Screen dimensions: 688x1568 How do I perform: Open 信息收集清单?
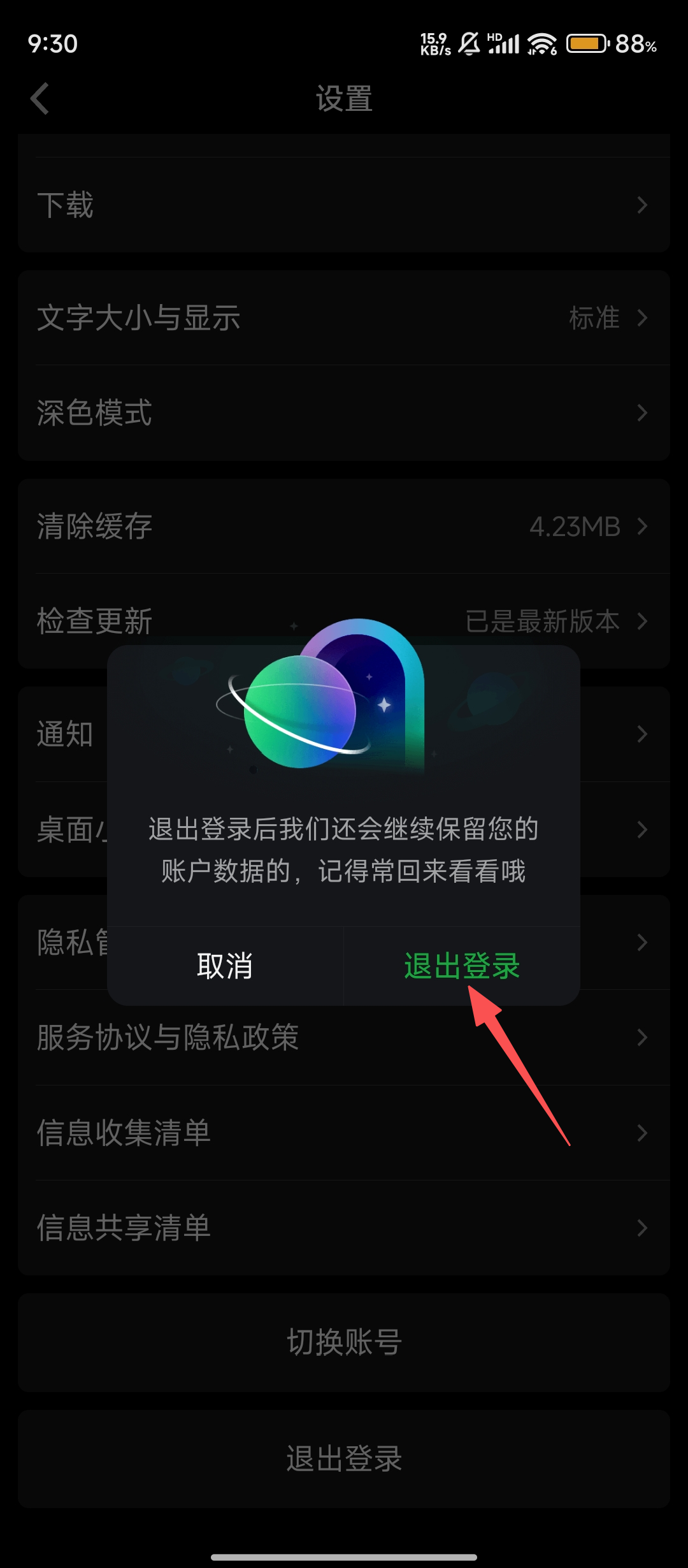tap(344, 1133)
